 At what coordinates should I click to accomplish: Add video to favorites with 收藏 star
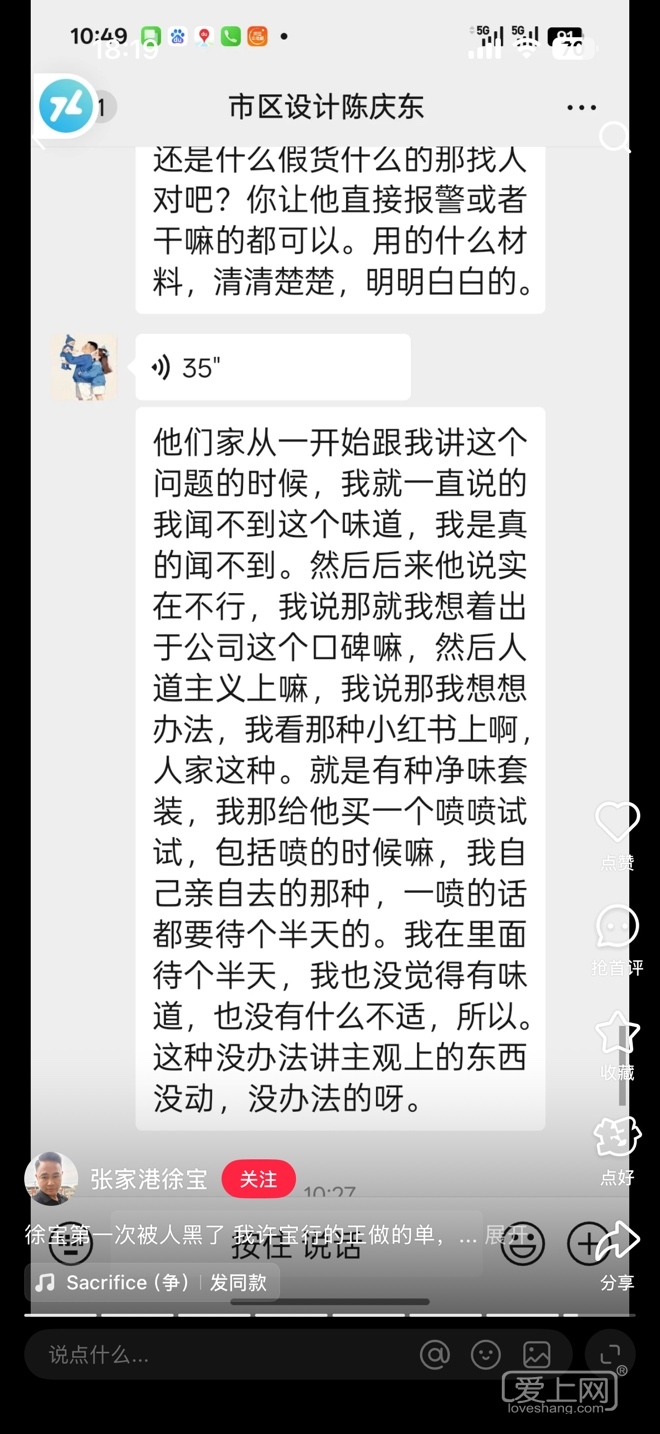click(617, 1033)
